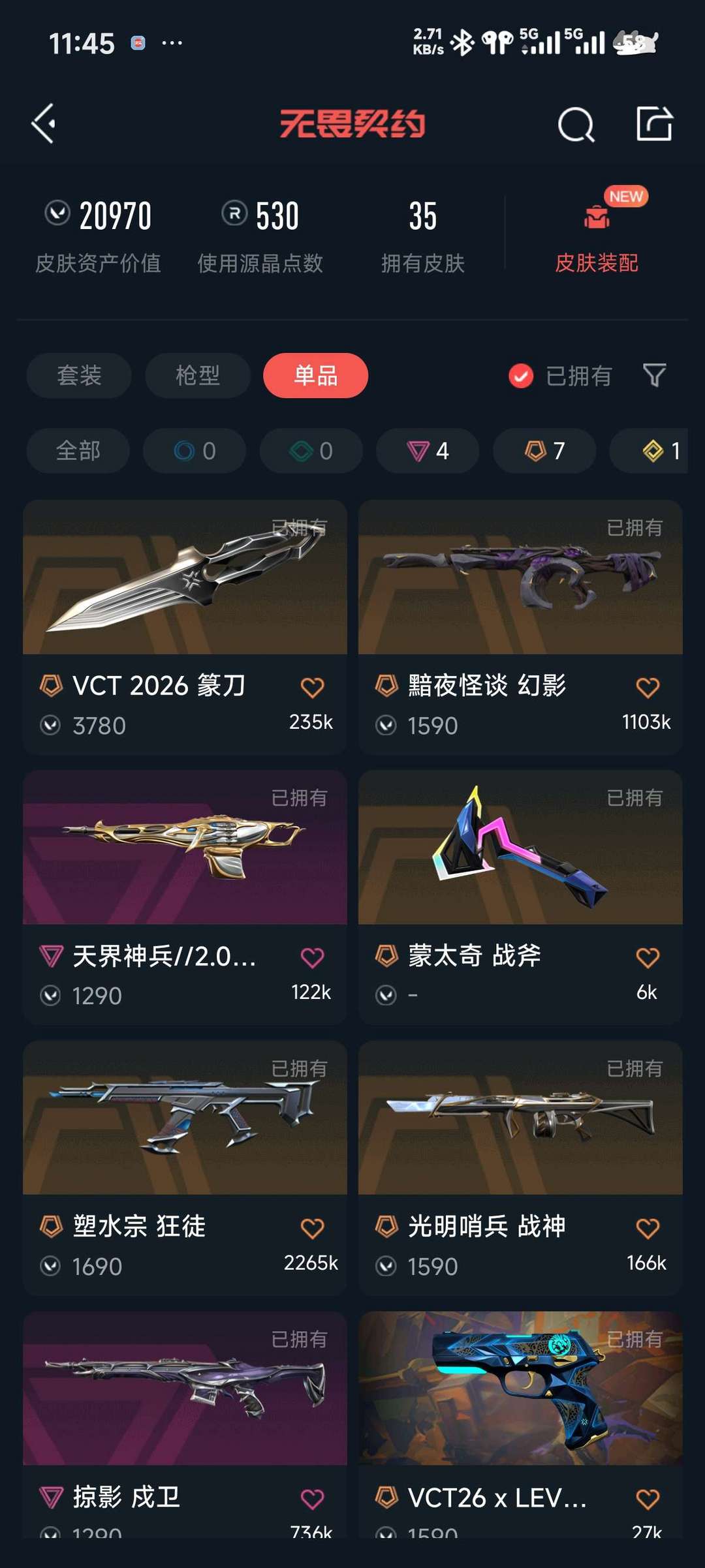
Task: Open the 天界神兵//2.0 skin card
Action: coord(185,848)
